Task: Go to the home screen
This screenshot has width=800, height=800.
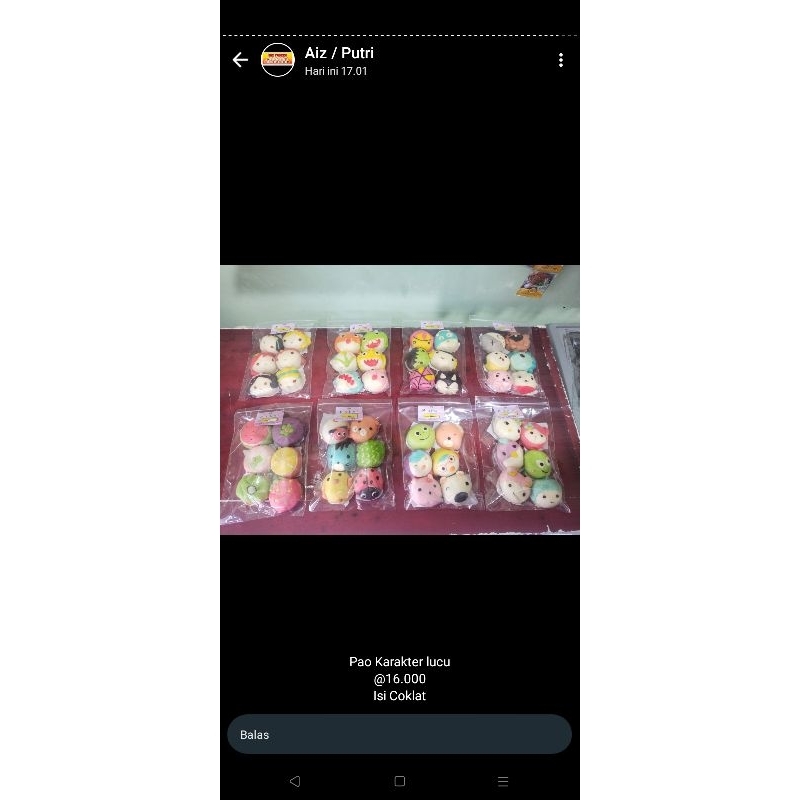Action: tap(399, 781)
